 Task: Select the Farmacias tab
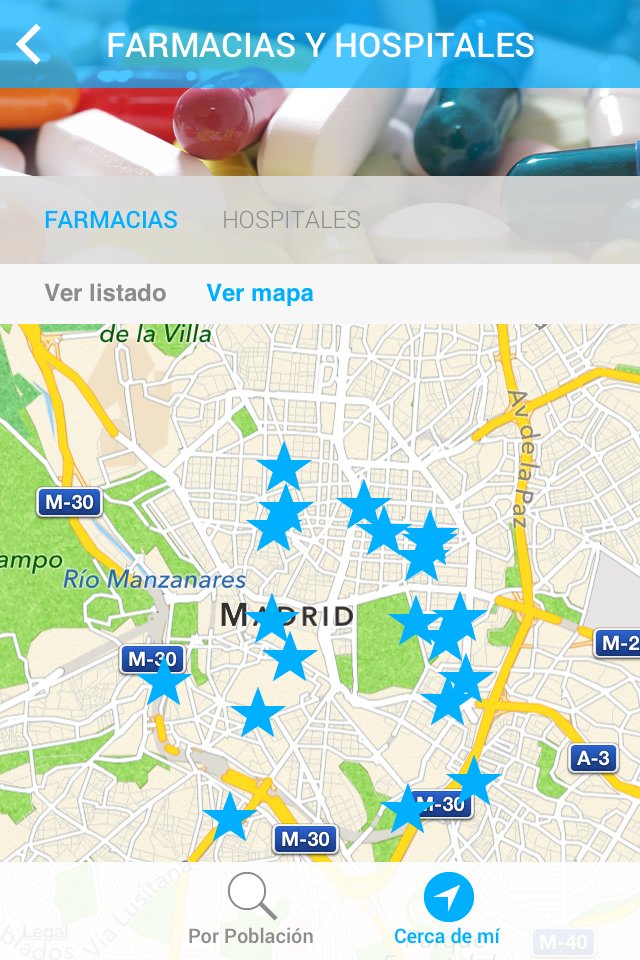pyautogui.click(x=111, y=219)
